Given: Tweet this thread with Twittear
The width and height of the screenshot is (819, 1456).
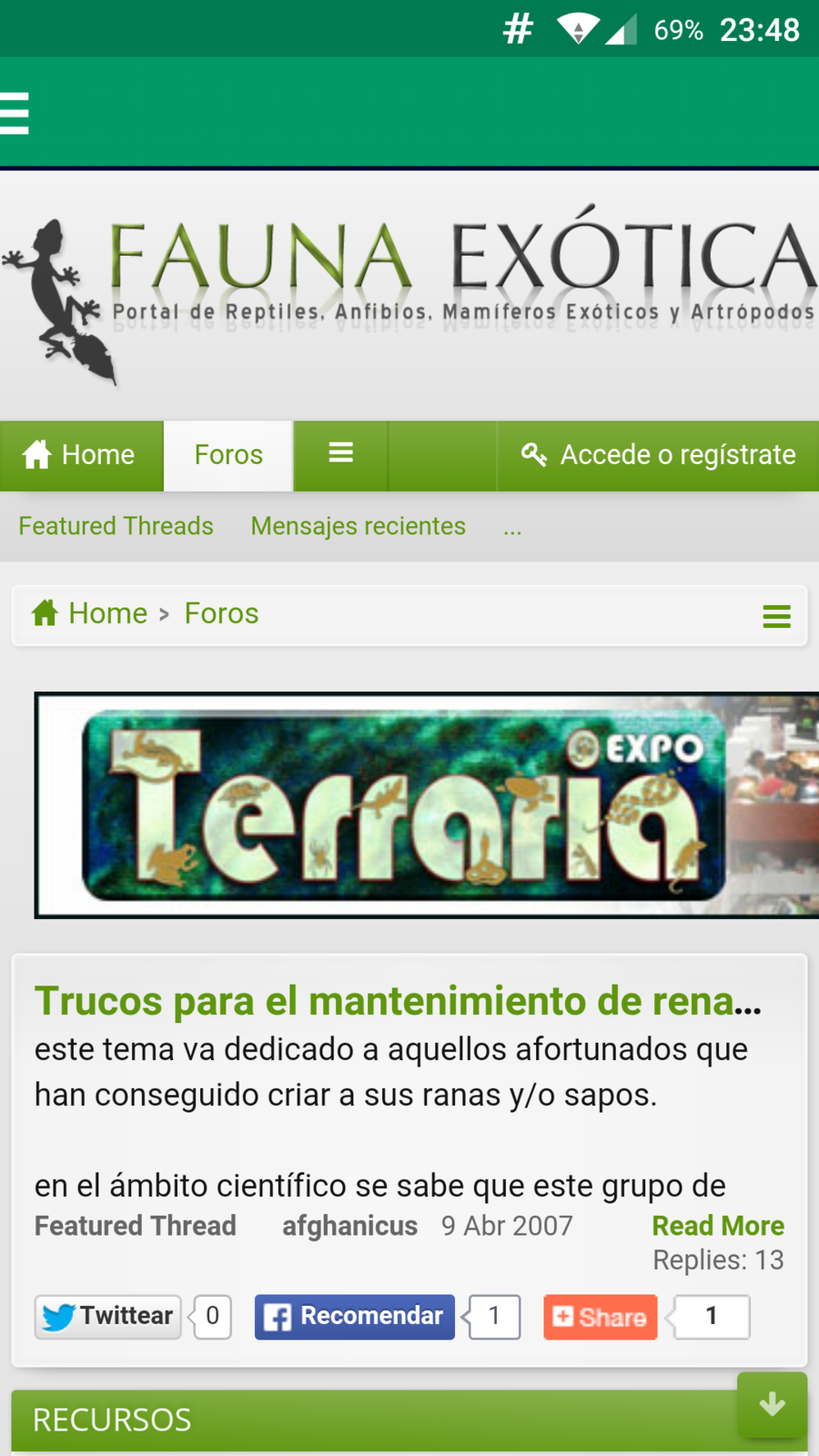Looking at the screenshot, I should click(x=108, y=1317).
